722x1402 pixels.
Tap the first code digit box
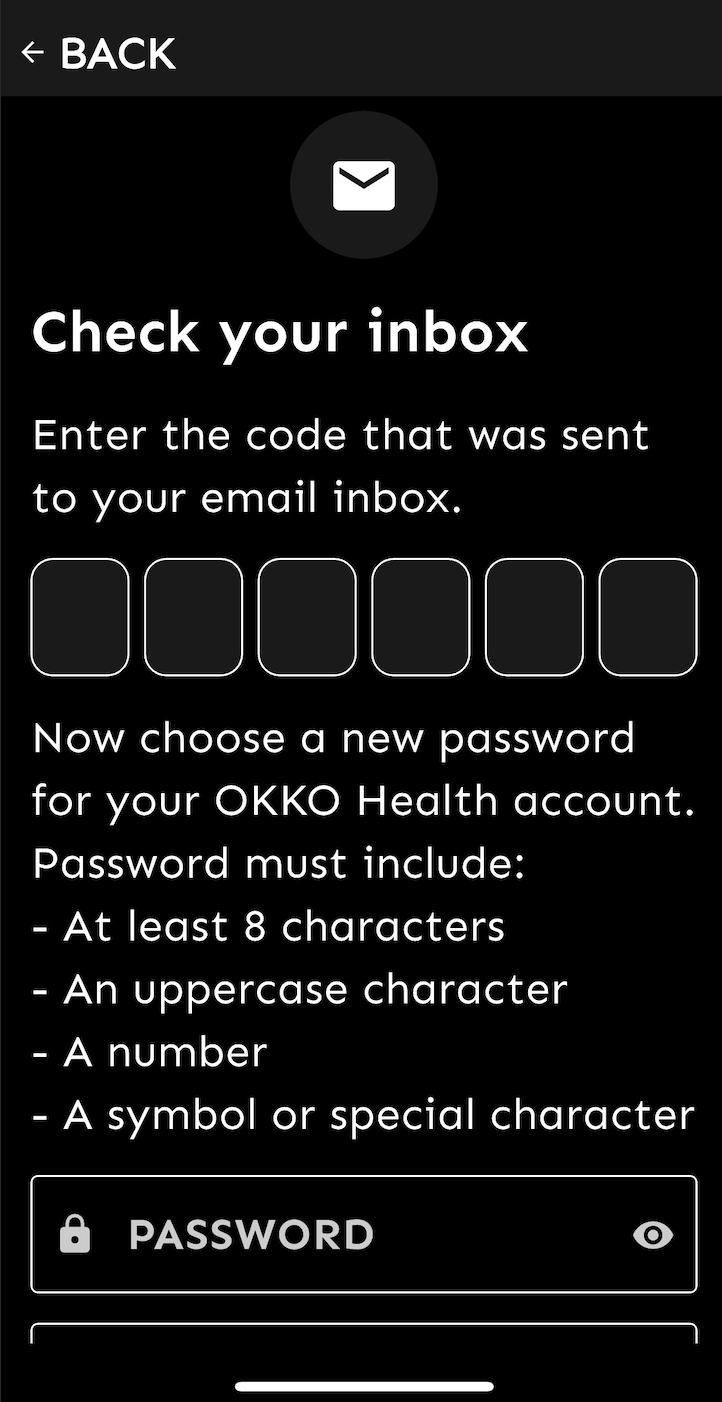click(x=80, y=617)
